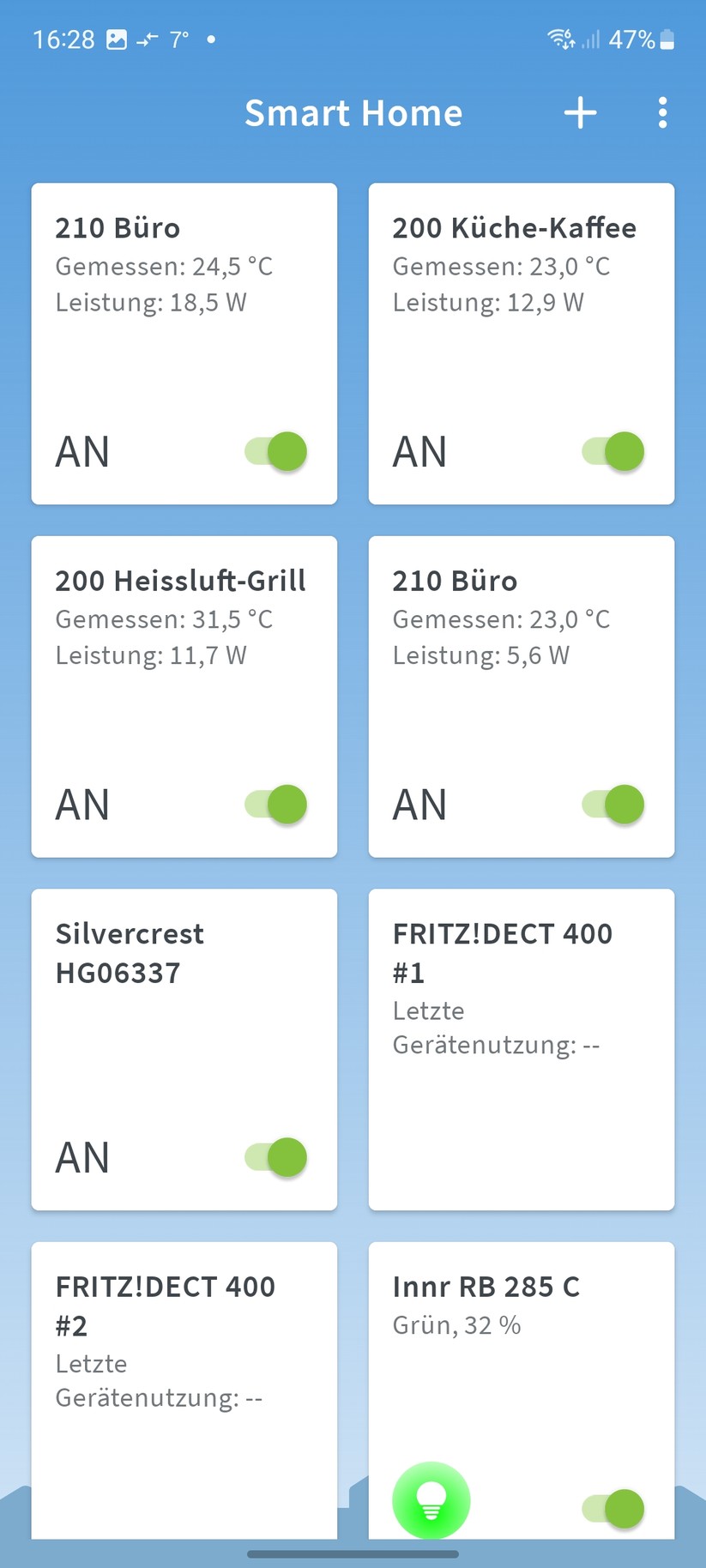
Task: Tap the data transfer arrows icon
Action: 146,39
